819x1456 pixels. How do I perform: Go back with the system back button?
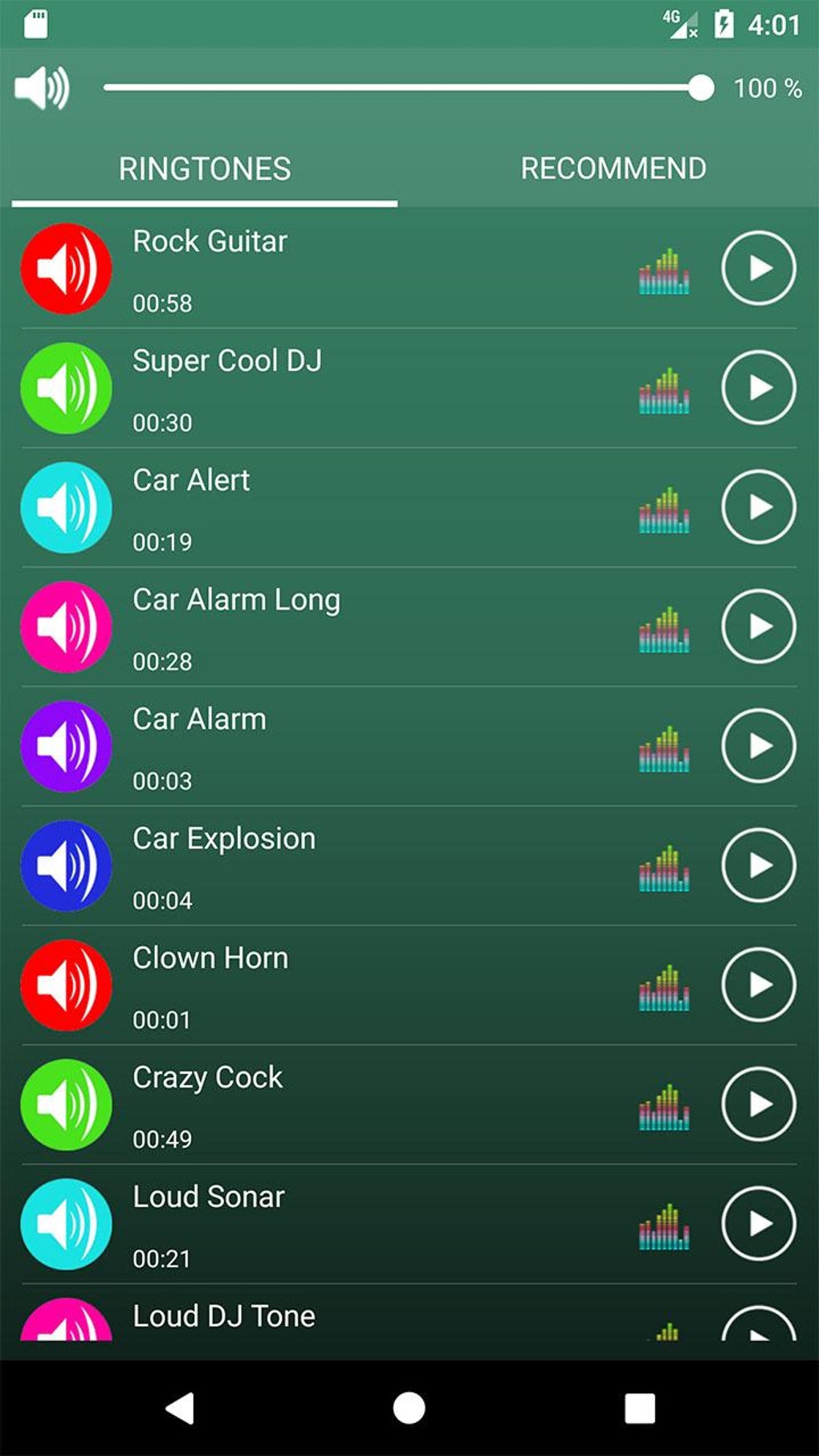[x=180, y=1408]
